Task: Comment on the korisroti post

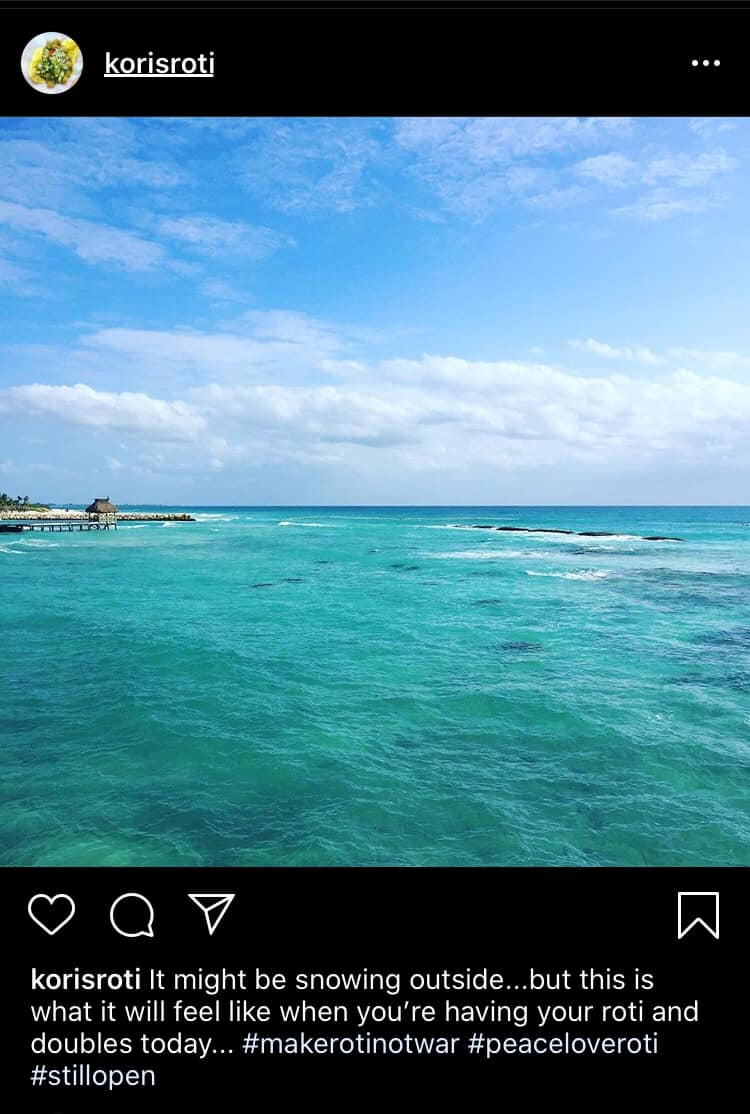Action: click(132, 914)
